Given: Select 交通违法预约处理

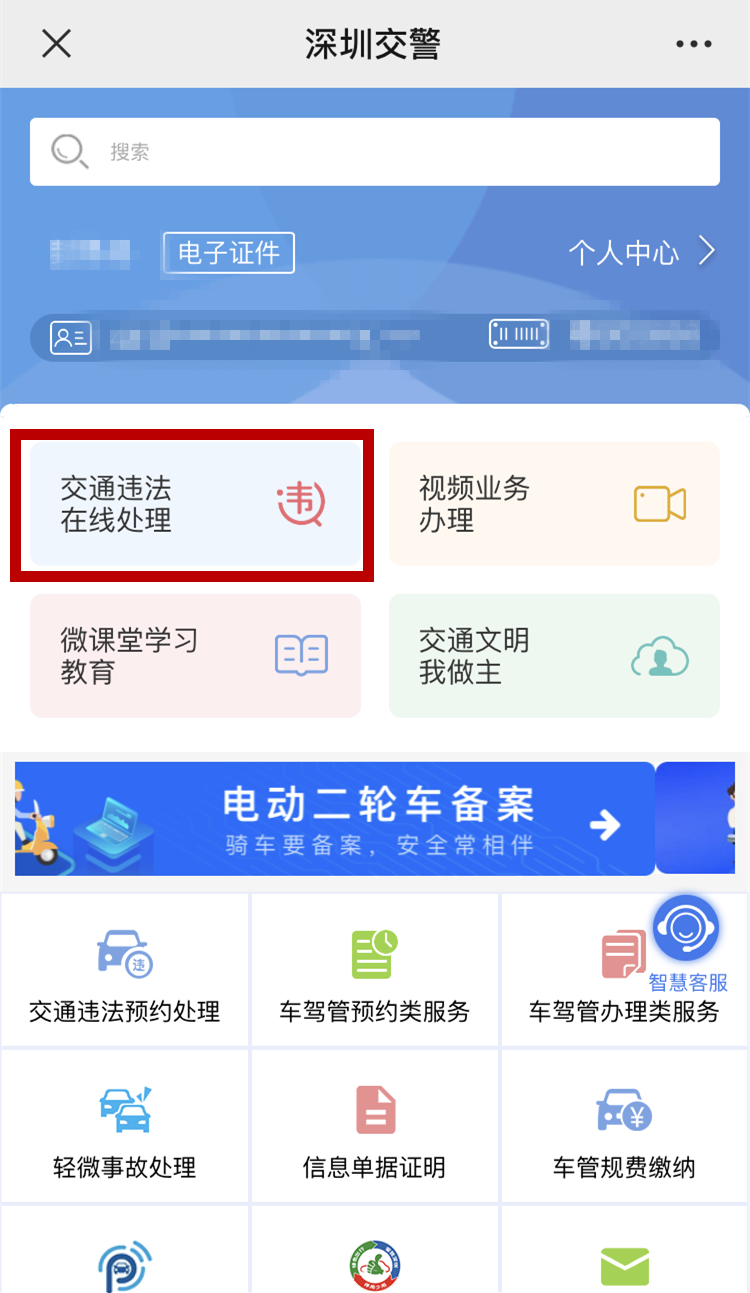Looking at the screenshot, I should pyautogui.click(x=125, y=971).
